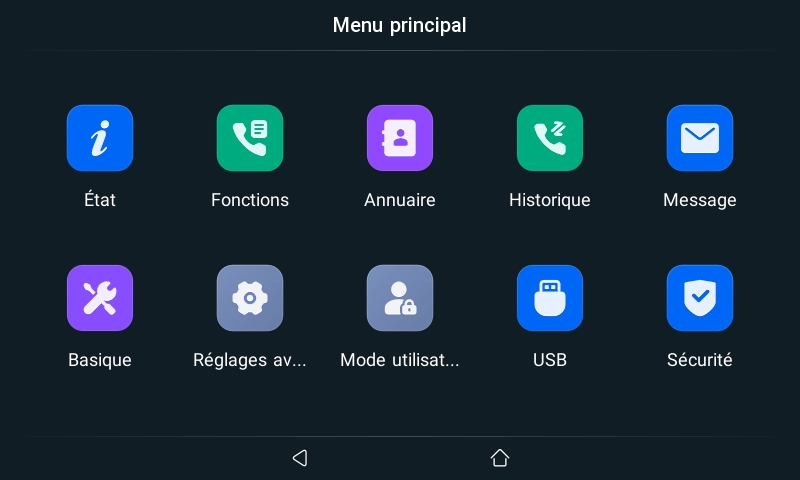Open the USB menu

coord(550,298)
